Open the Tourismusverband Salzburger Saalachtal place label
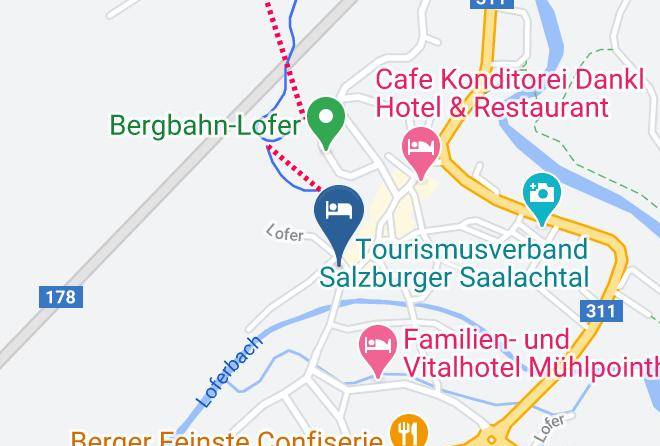This screenshot has width=660, height=446. pyautogui.click(x=454, y=263)
